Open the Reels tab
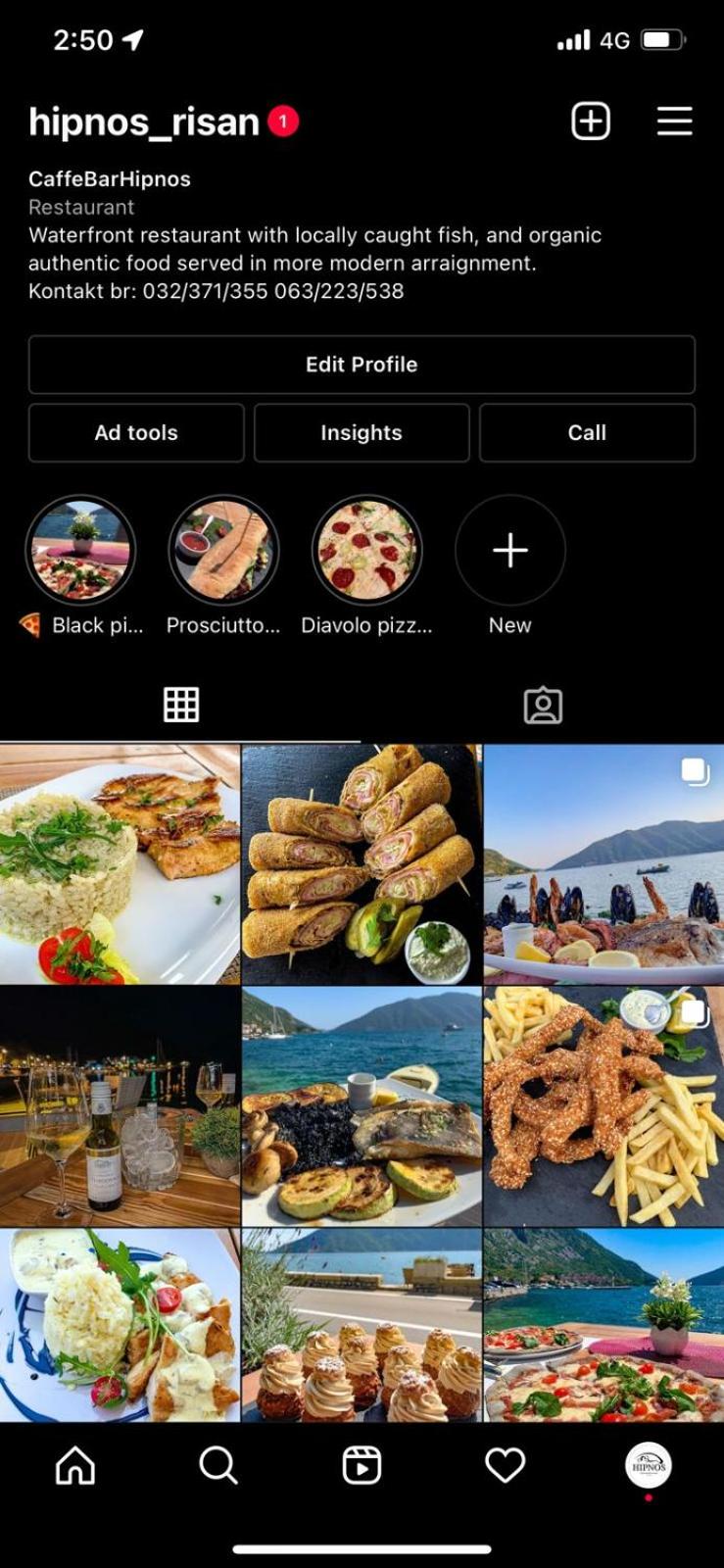The height and width of the screenshot is (1568, 724). click(362, 1466)
